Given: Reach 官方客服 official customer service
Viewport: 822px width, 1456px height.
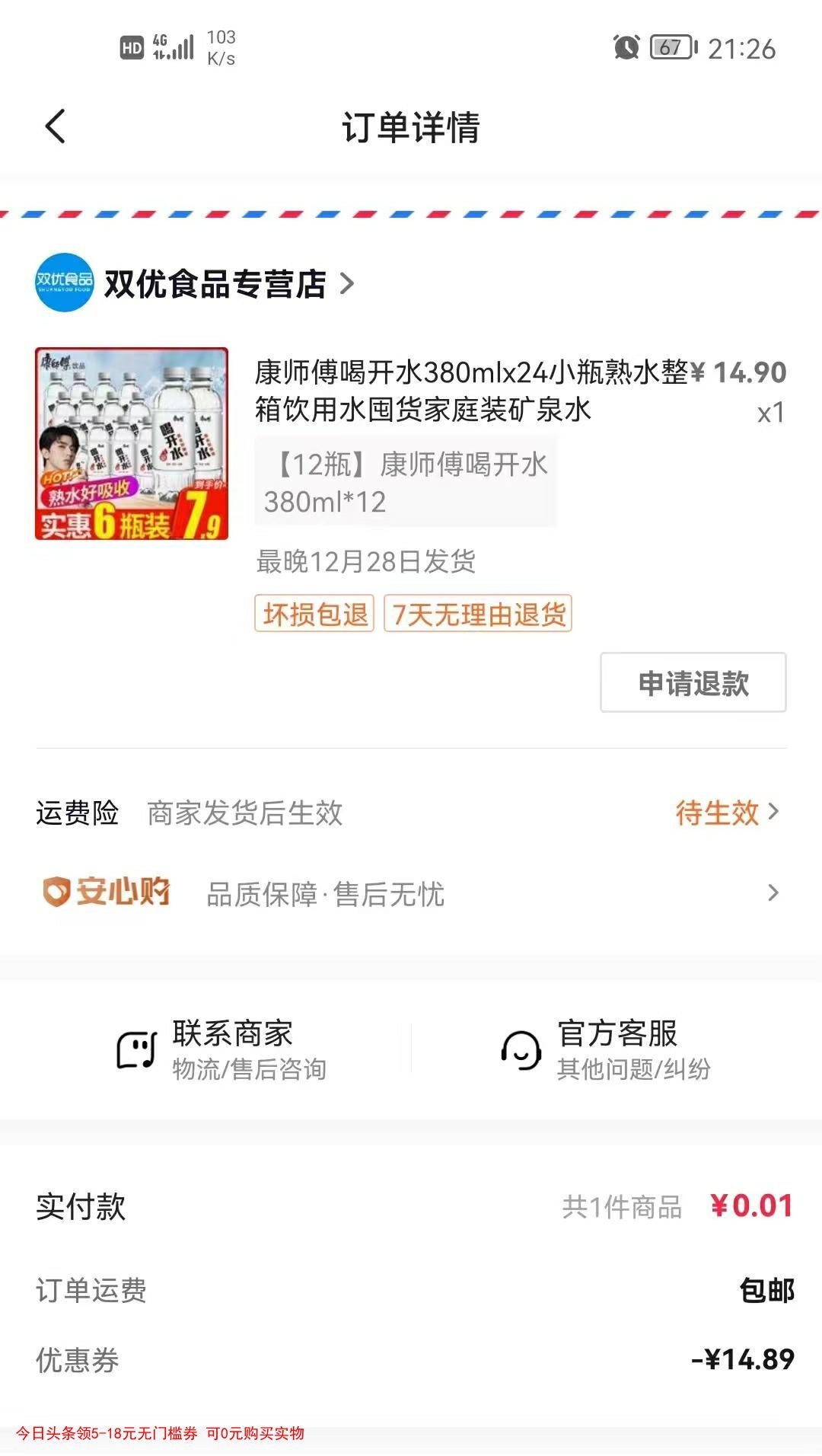Looking at the screenshot, I should pyautogui.click(x=606, y=1049).
